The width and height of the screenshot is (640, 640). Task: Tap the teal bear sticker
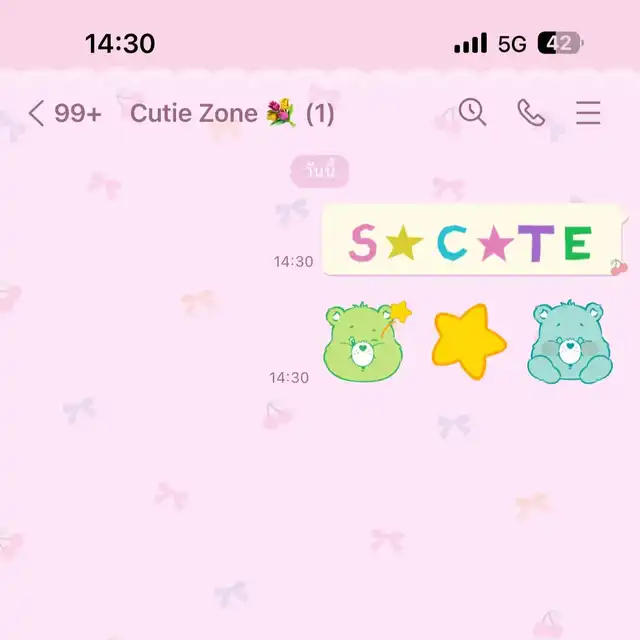click(x=569, y=340)
